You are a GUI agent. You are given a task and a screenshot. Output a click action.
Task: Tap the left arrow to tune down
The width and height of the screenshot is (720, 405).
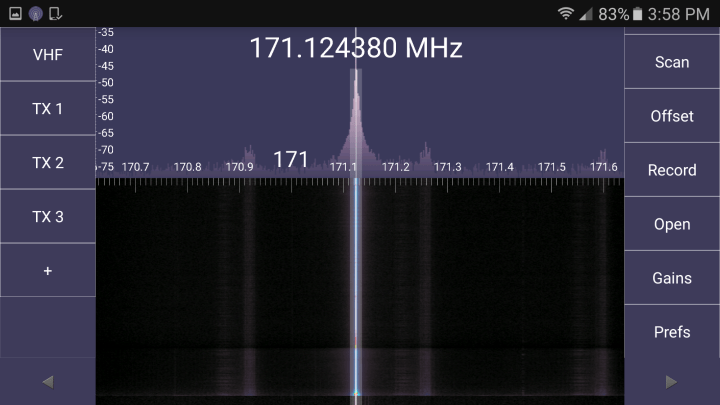point(47,382)
